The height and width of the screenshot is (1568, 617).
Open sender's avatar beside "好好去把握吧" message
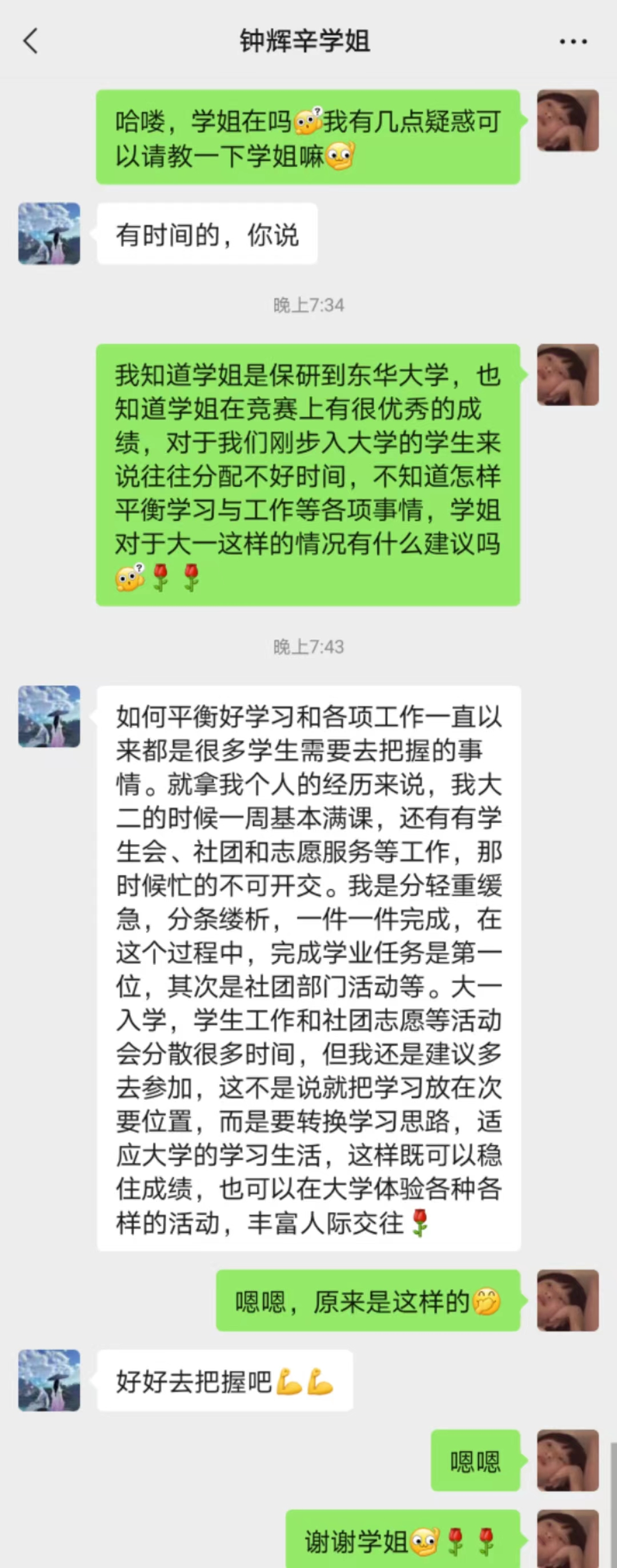coord(49,1380)
